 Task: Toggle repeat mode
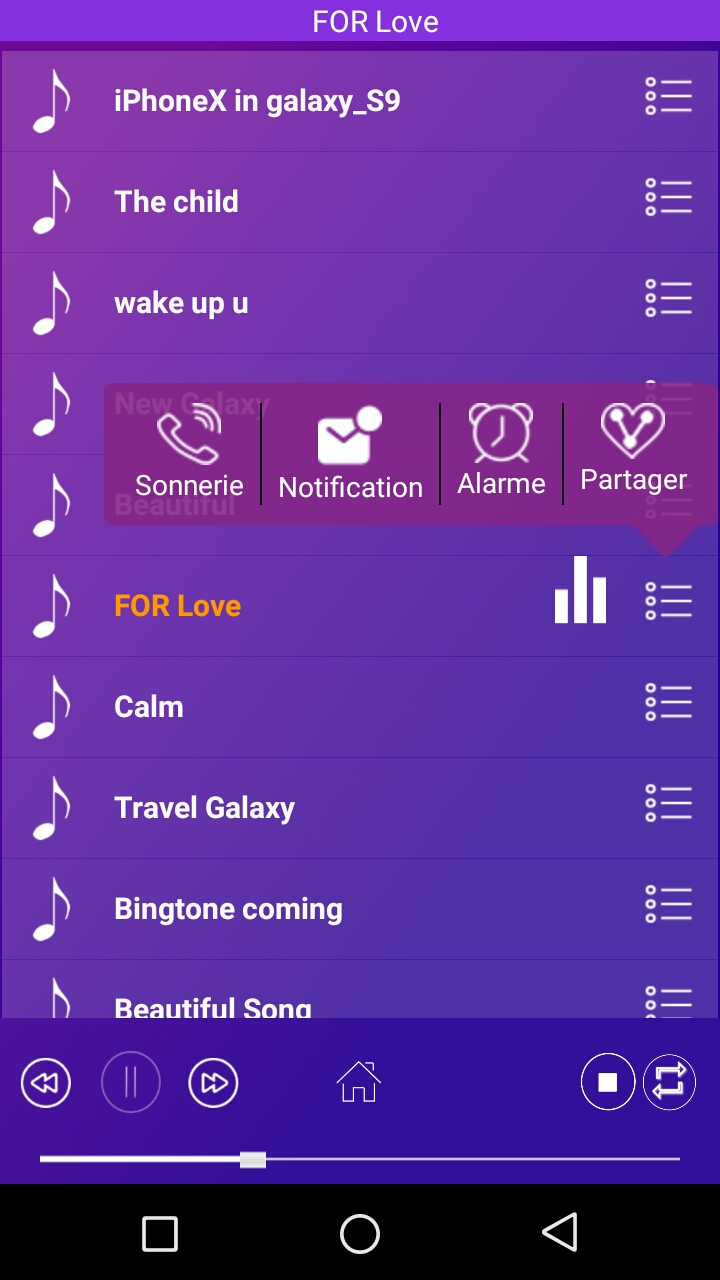[669, 1083]
